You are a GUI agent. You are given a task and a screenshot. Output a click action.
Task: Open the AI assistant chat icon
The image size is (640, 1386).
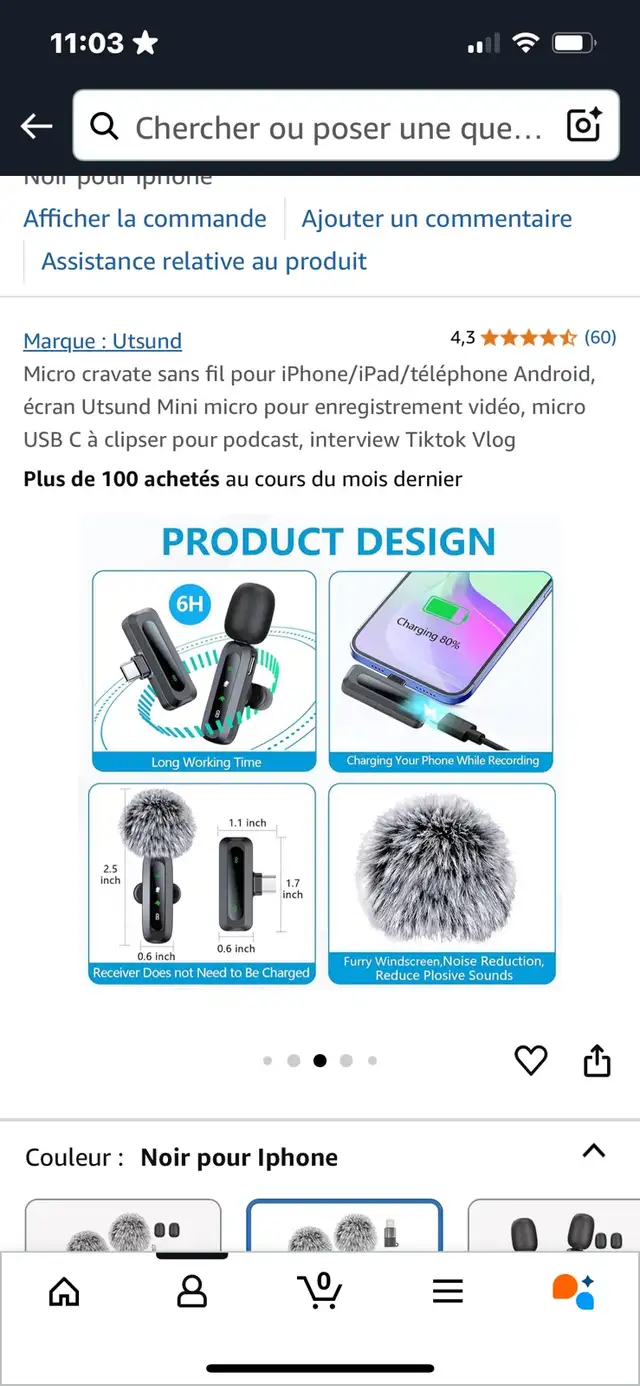click(574, 1291)
